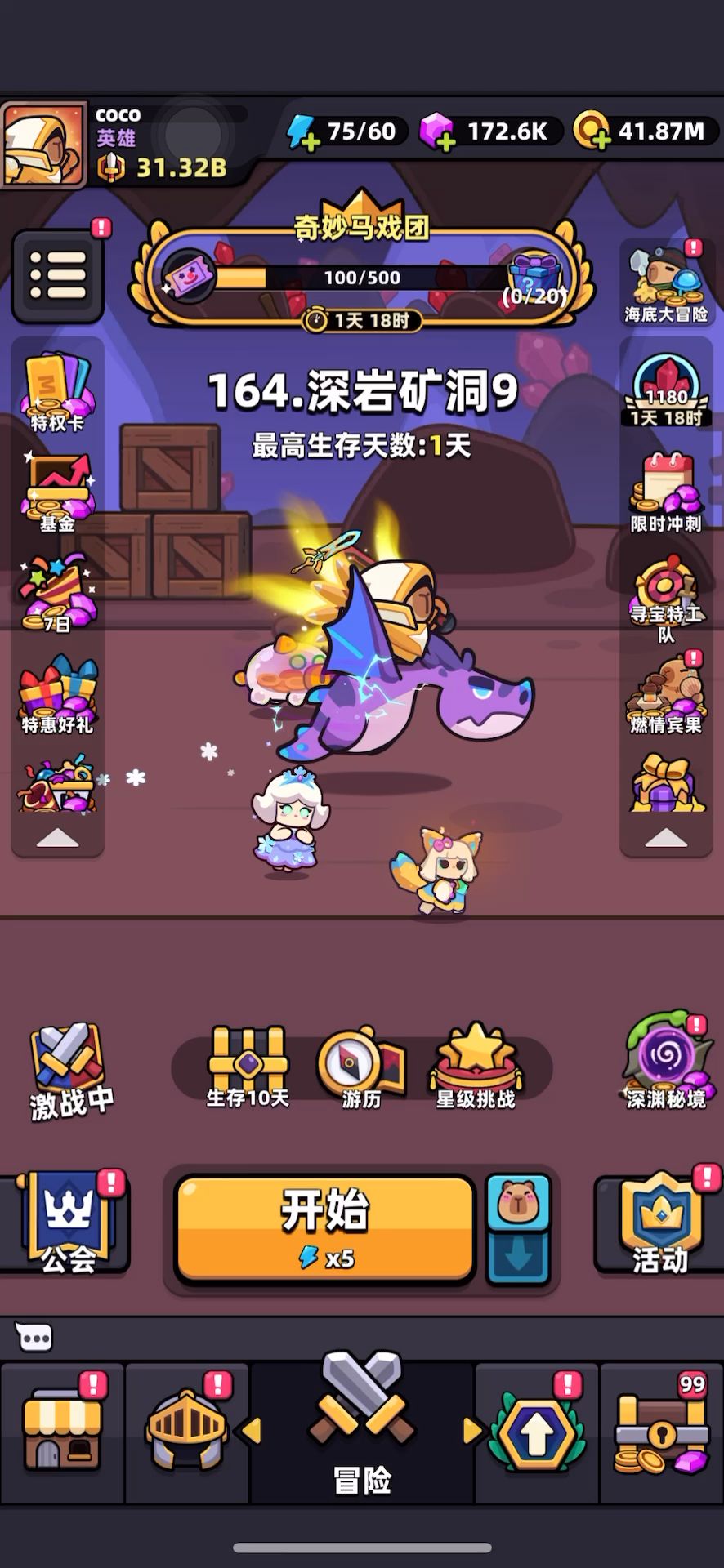Open the 激战中 crossed swords battle

click(x=69, y=1071)
